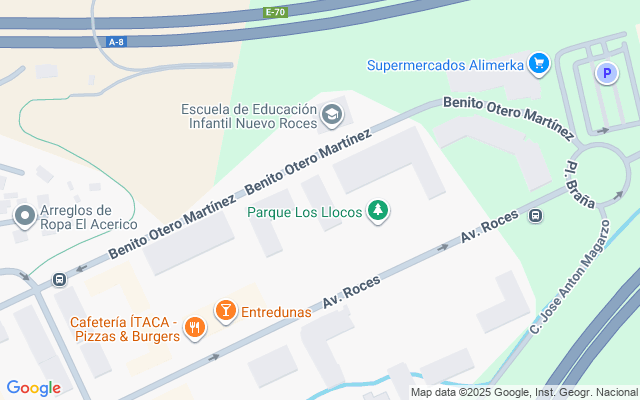This screenshot has width=640, height=400.
Task: Open the Google logo link
Action: [34, 388]
